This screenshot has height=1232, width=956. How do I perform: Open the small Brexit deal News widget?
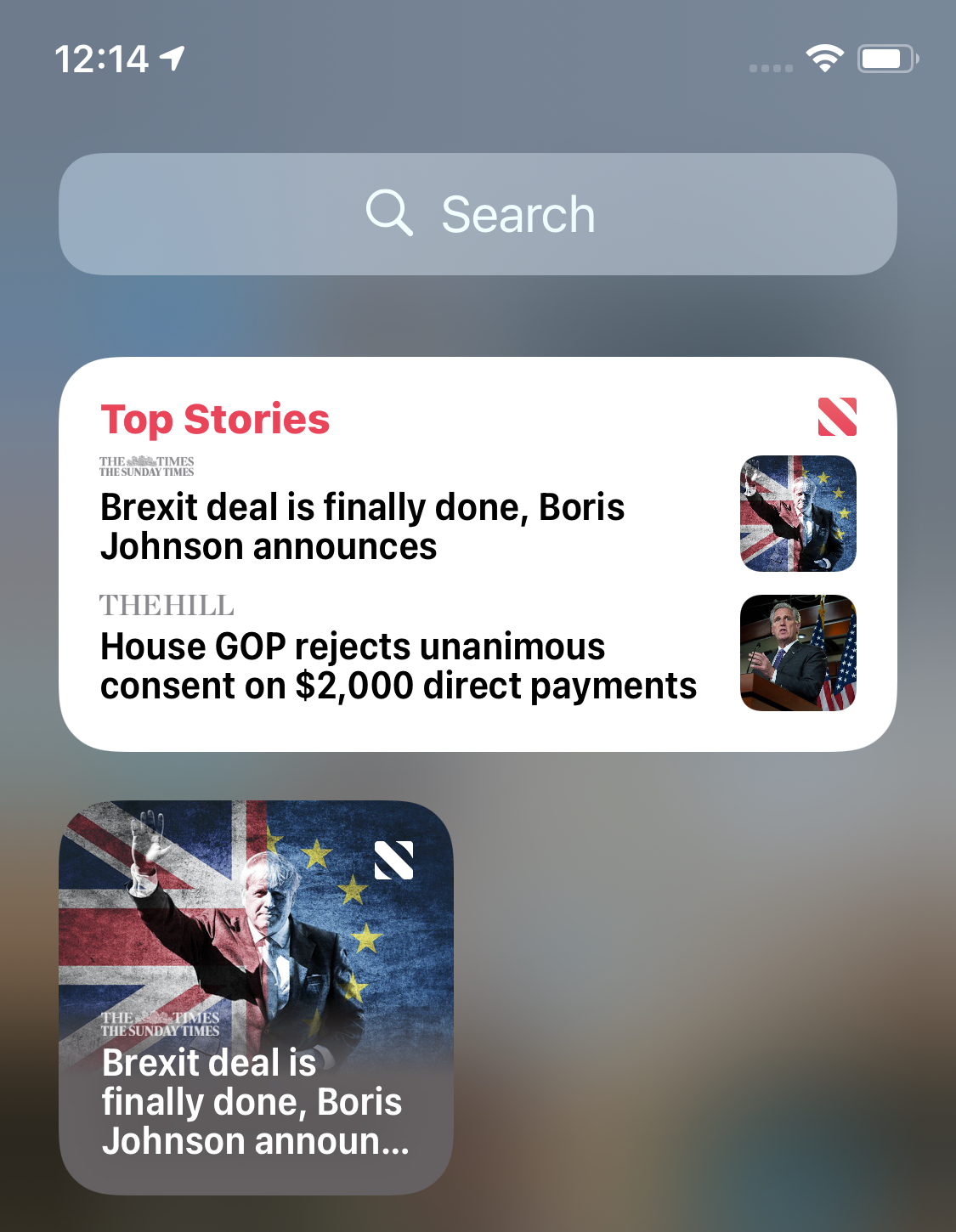coord(256,997)
